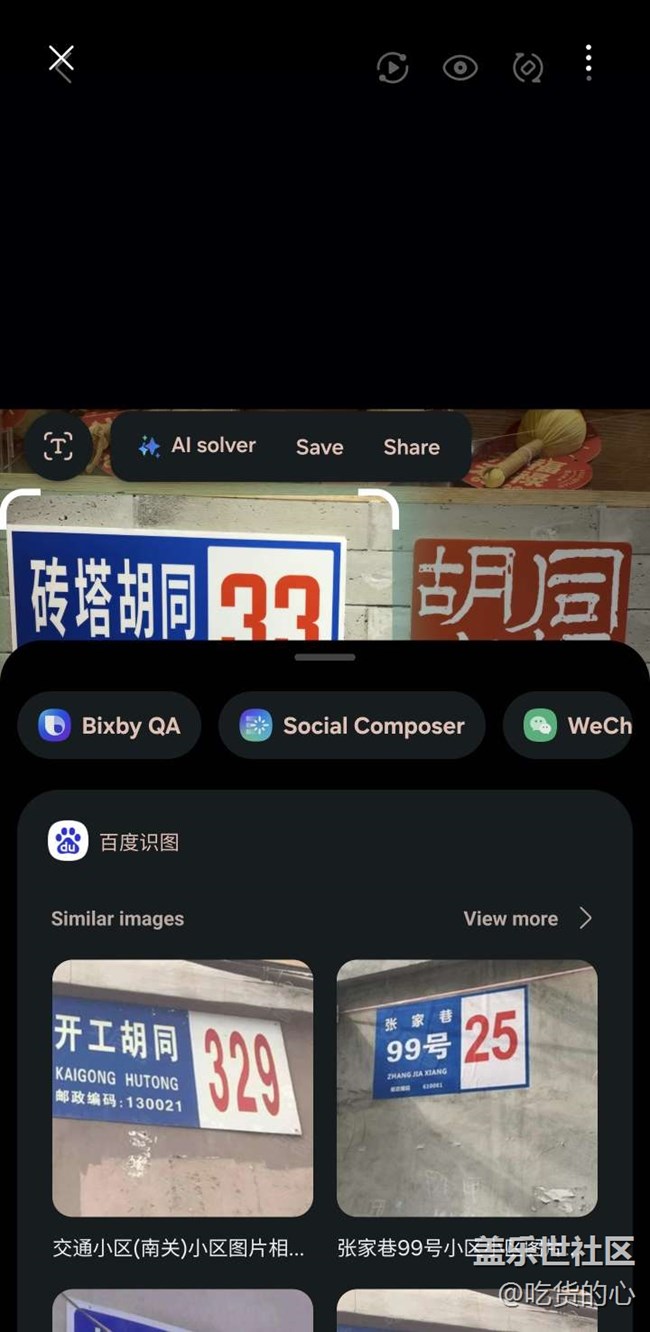Share the selected area

411,447
